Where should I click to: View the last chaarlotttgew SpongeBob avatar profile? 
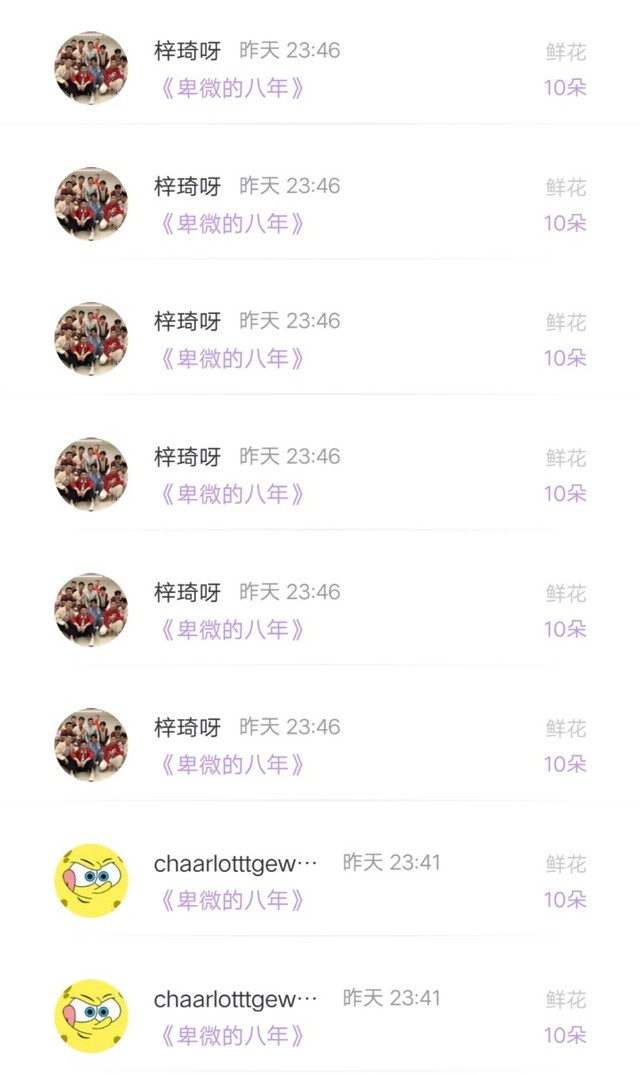pyautogui.click(x=91, y=1016)
